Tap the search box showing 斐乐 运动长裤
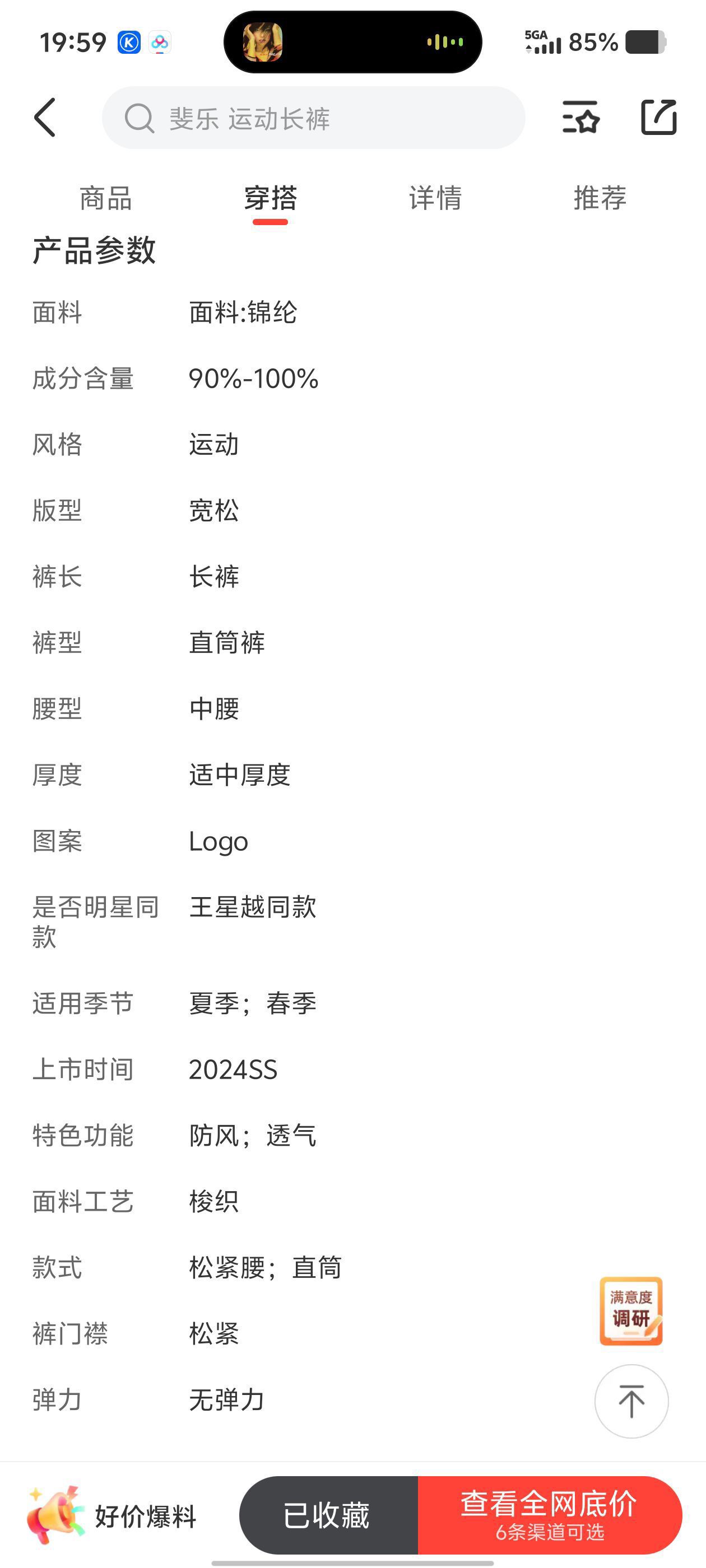Screen dimensions: 706x1568 tap(313, 118)
